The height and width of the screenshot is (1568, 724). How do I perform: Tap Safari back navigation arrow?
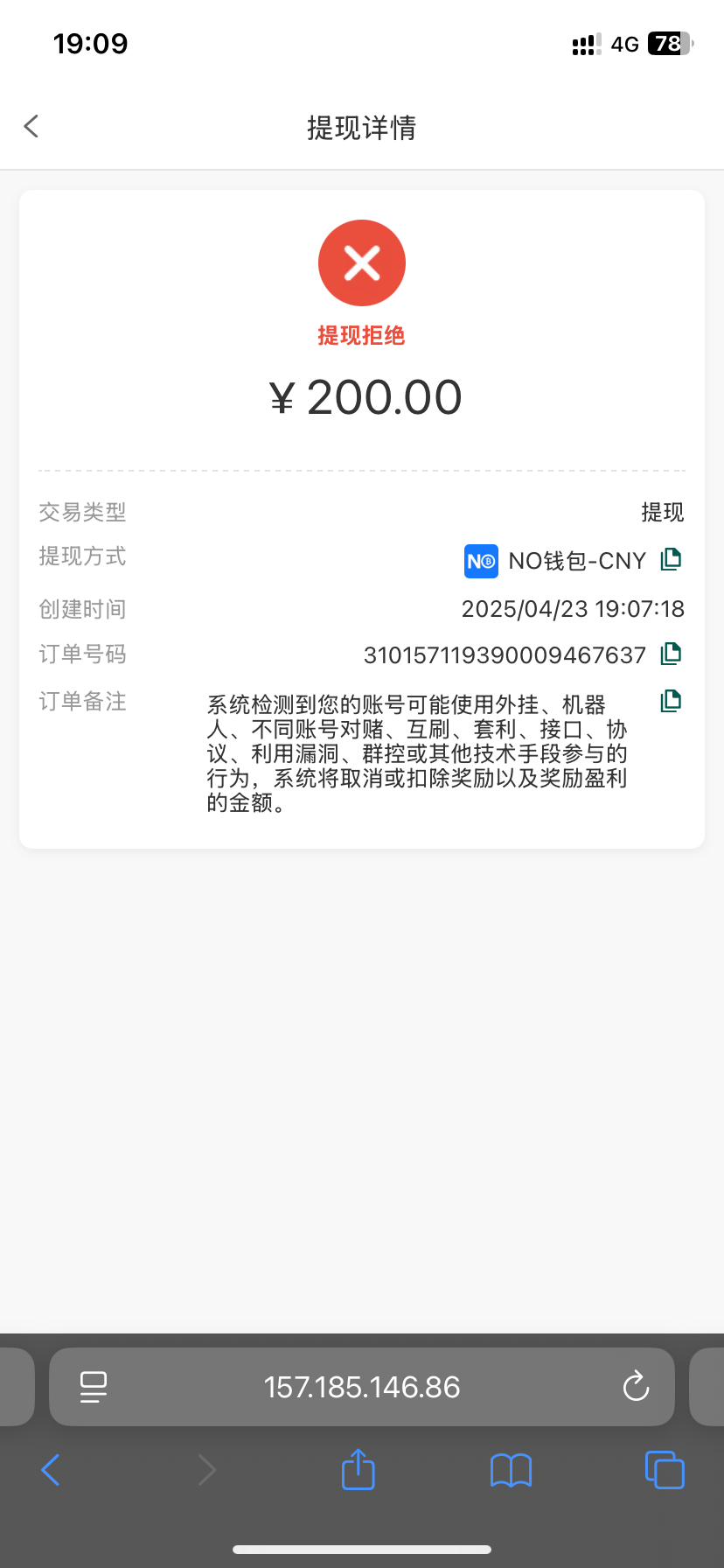(50, 1470)
